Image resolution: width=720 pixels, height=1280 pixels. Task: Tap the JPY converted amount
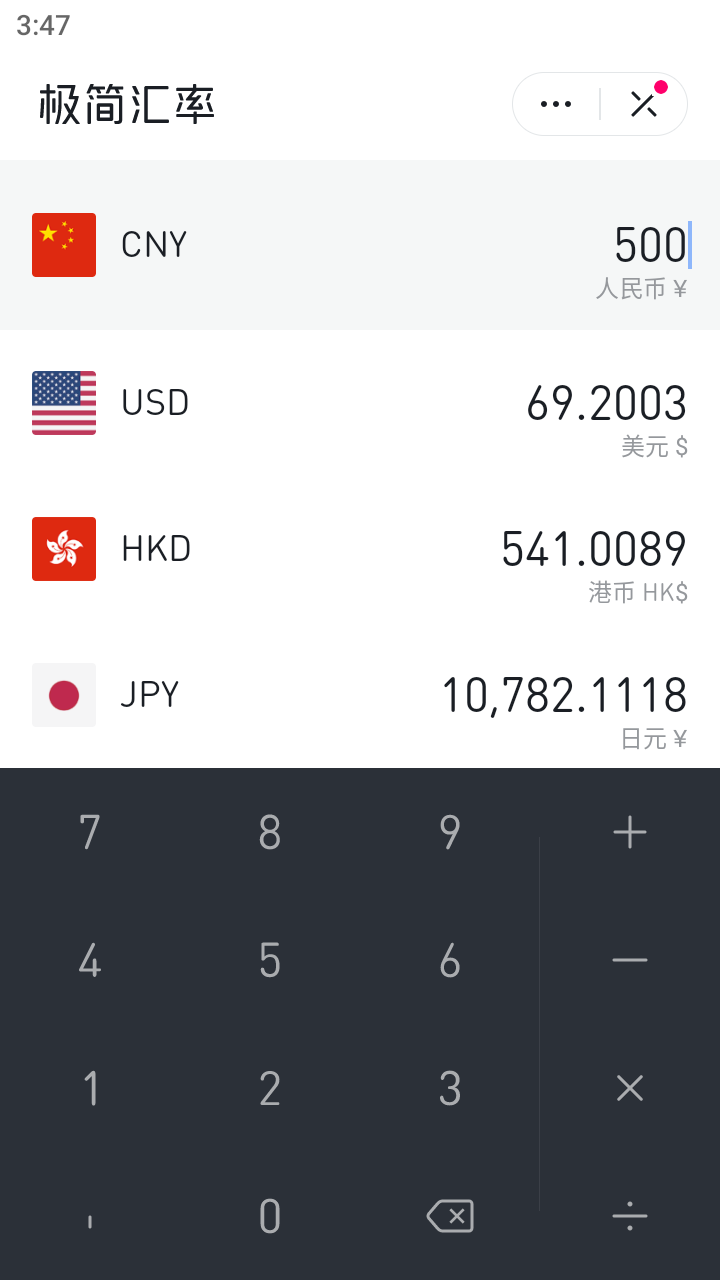(565, 694)
